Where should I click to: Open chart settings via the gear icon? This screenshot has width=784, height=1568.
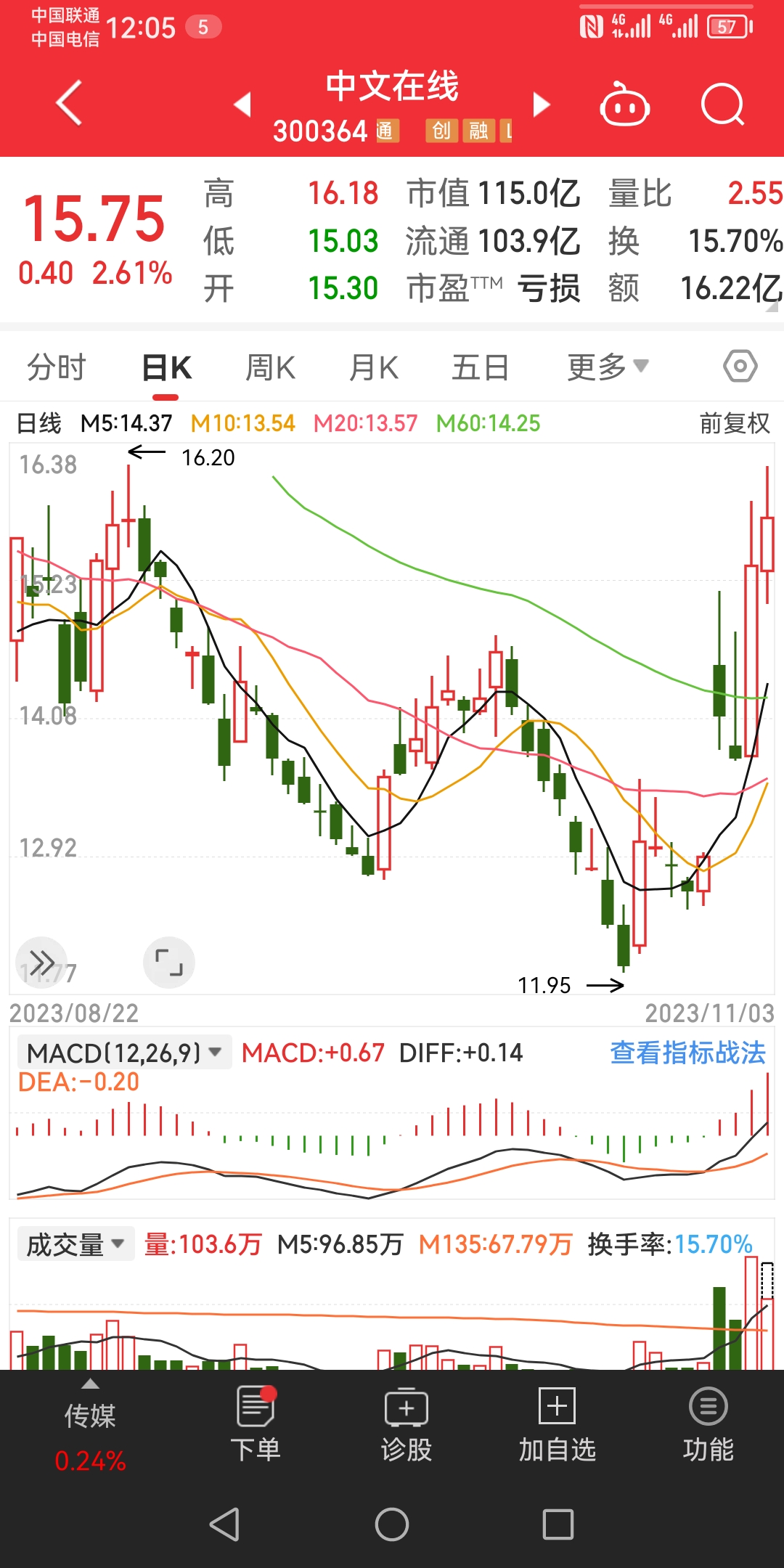tap(739, 366)
